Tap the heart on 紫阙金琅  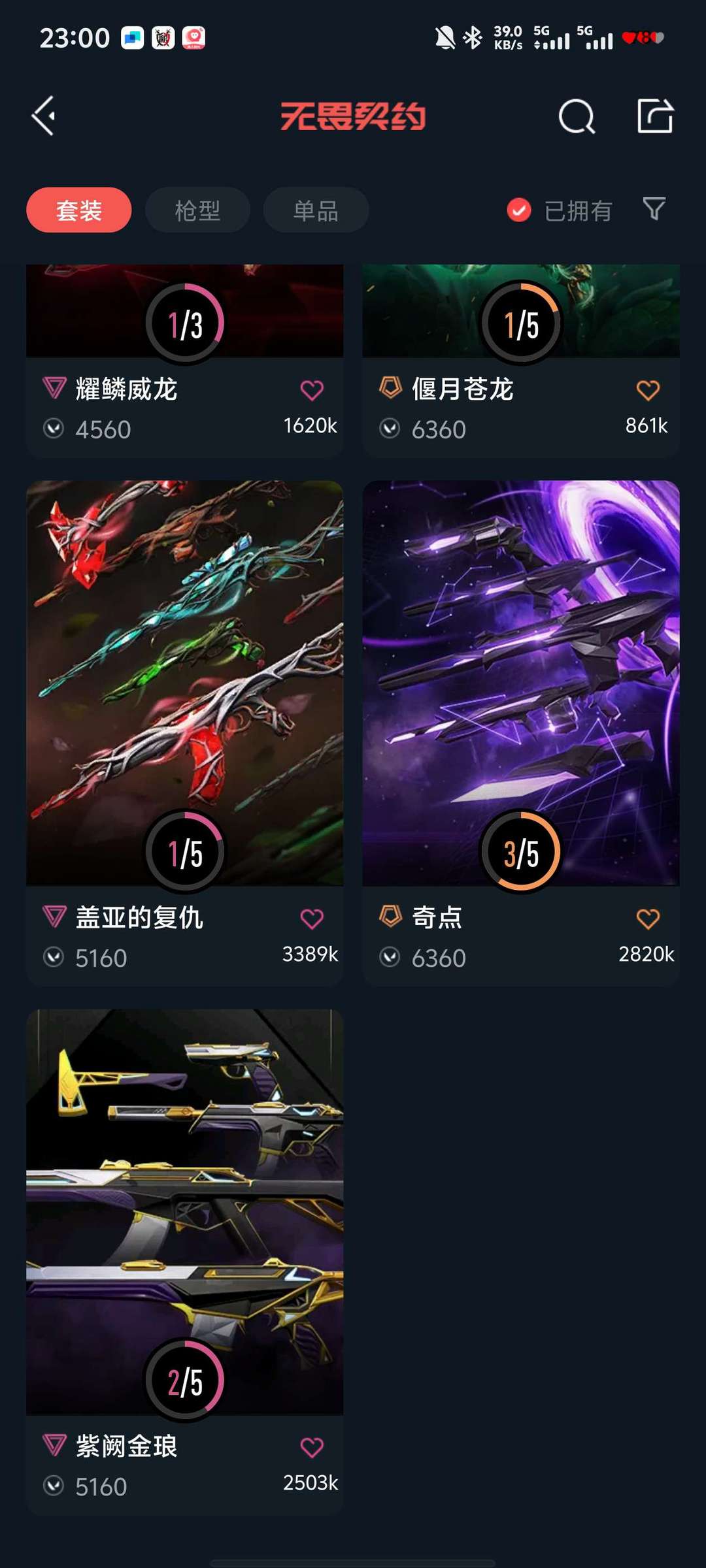(x=312, y=1447)
